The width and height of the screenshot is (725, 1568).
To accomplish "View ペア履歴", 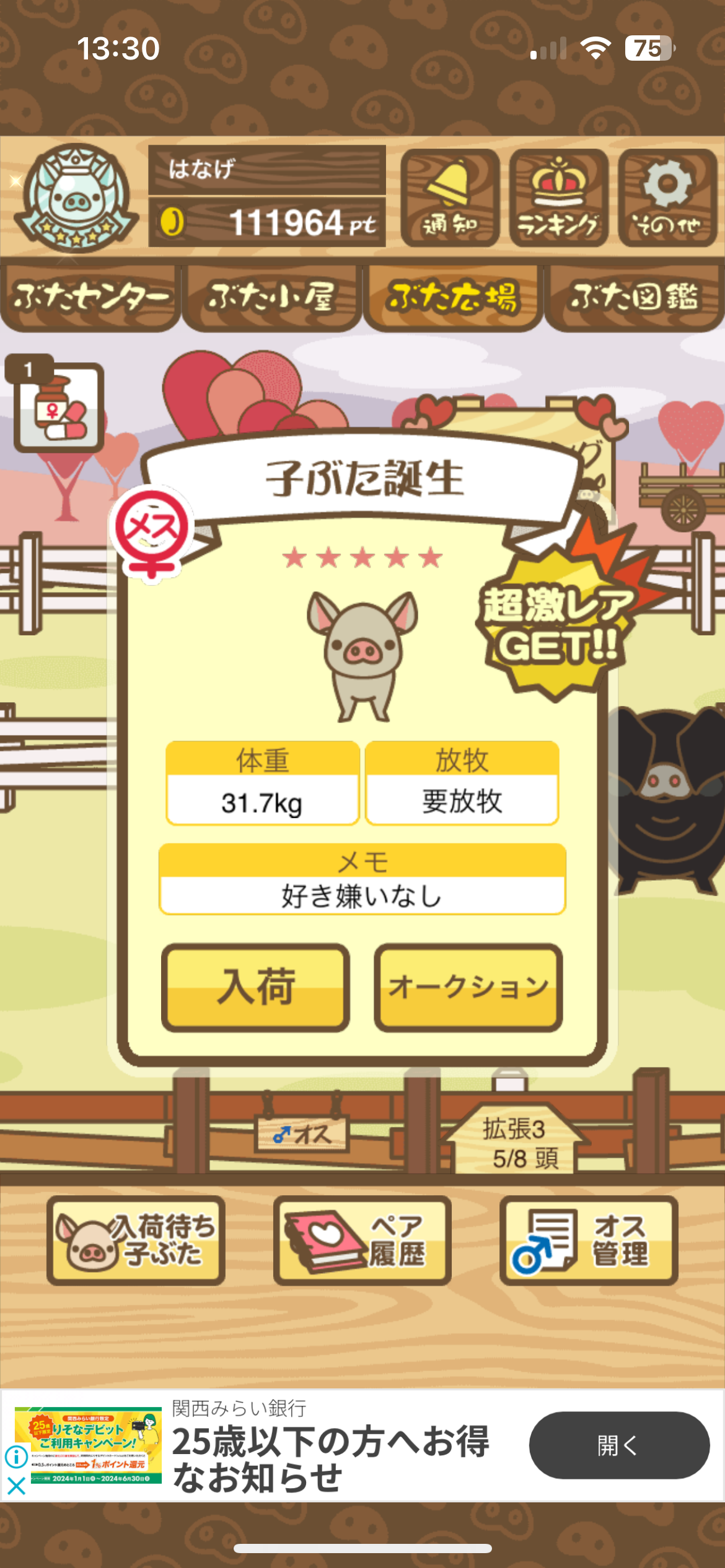I will 362,1240.
